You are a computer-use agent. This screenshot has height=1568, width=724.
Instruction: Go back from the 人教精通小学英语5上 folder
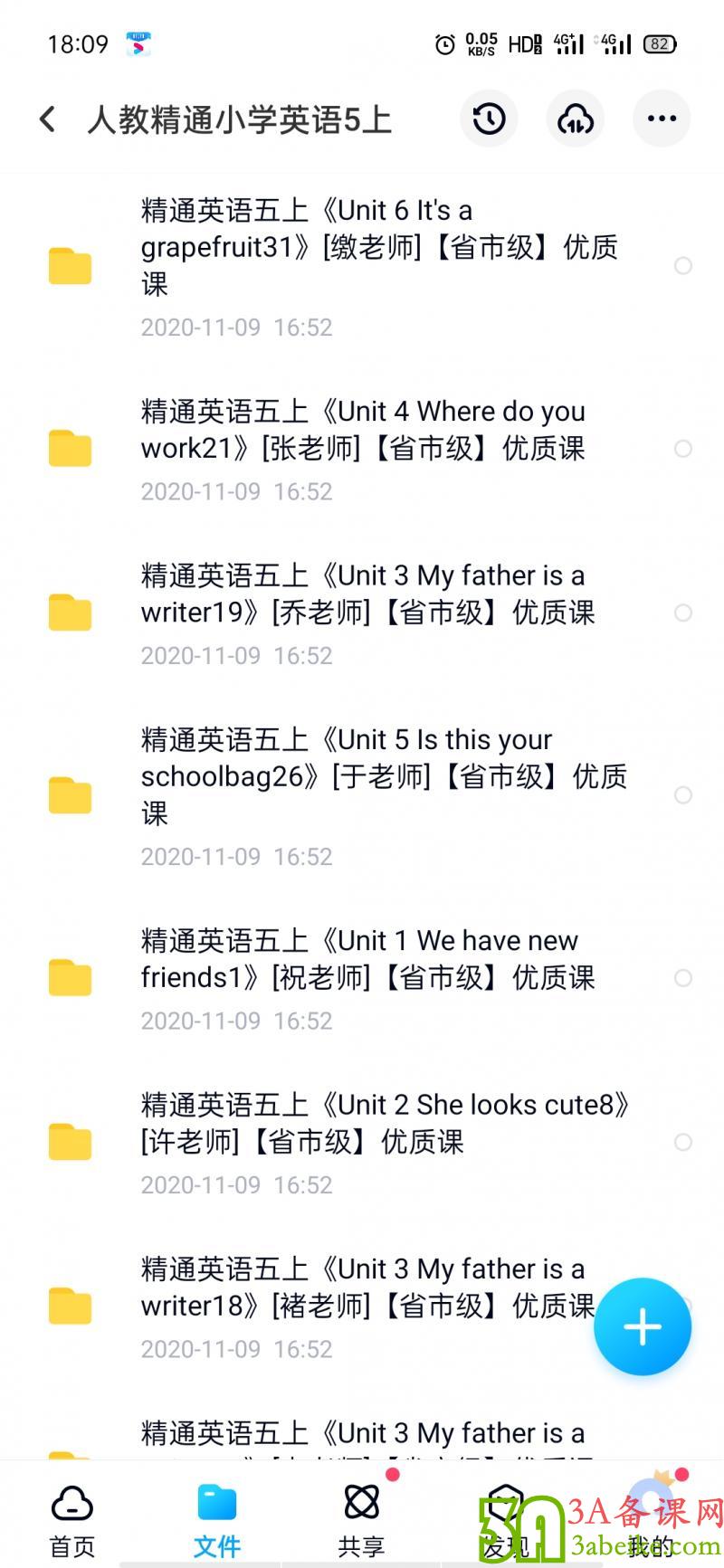[x=48, y=119]
